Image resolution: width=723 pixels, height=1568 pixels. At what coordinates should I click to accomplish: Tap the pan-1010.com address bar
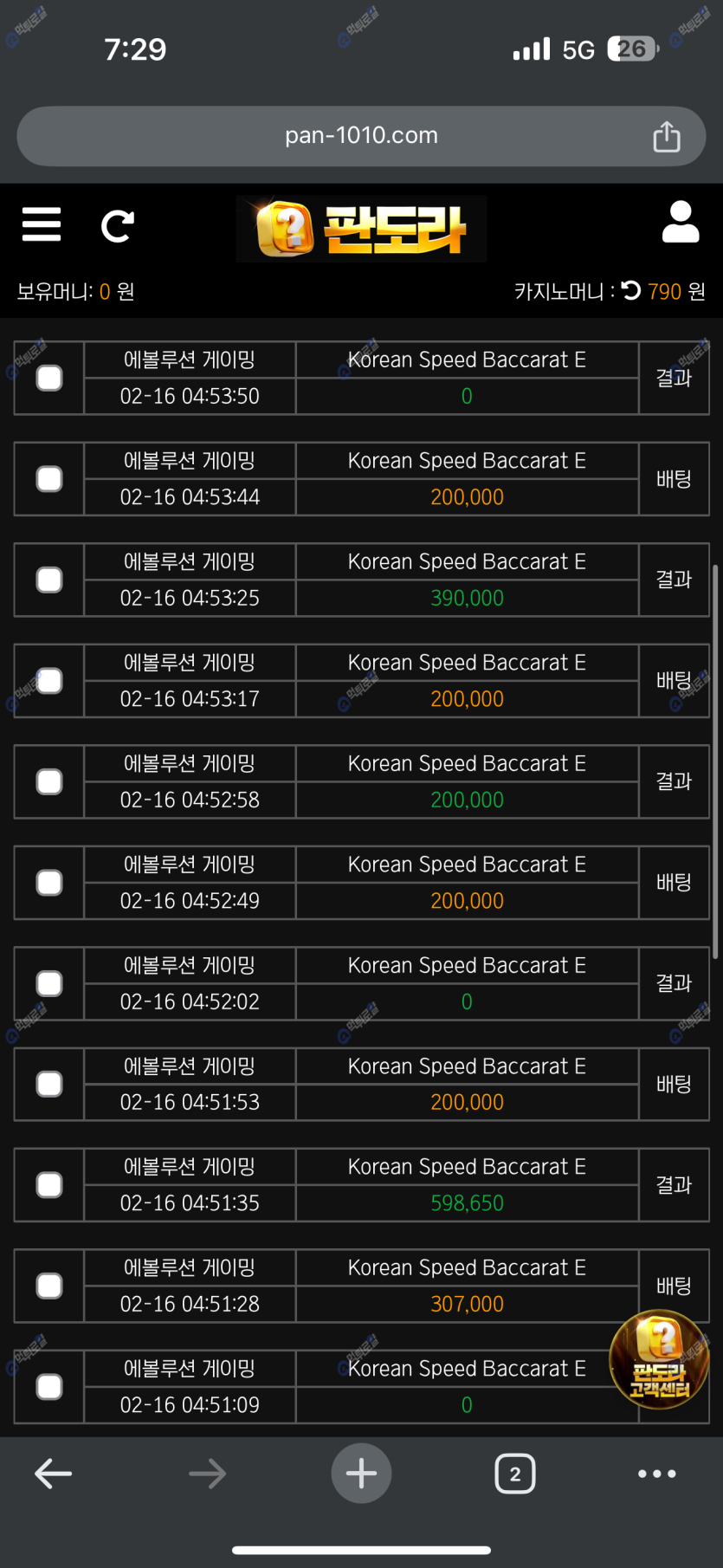pyautogui.click(x=361, y=136)
